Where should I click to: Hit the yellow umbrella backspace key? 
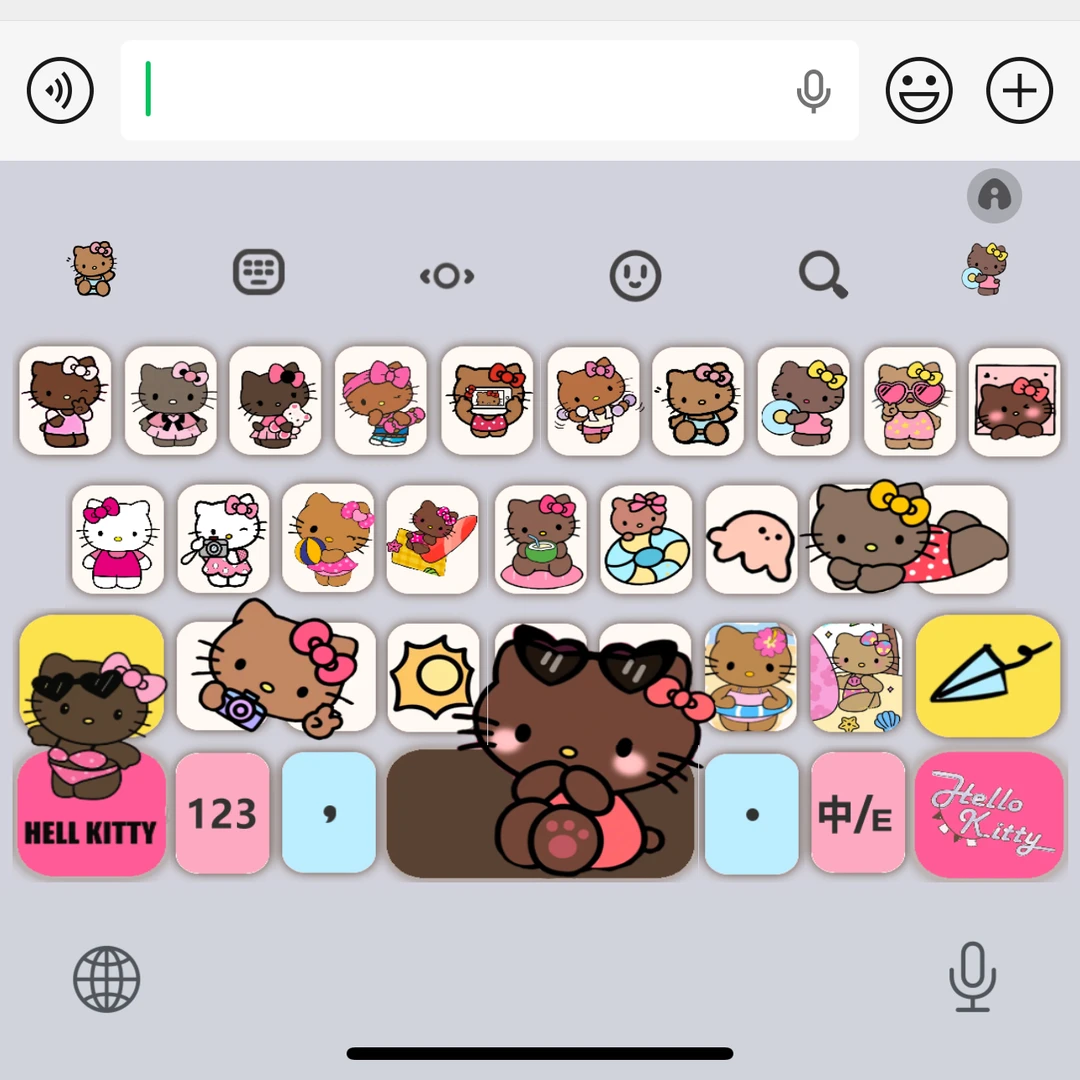coord(988,676)
